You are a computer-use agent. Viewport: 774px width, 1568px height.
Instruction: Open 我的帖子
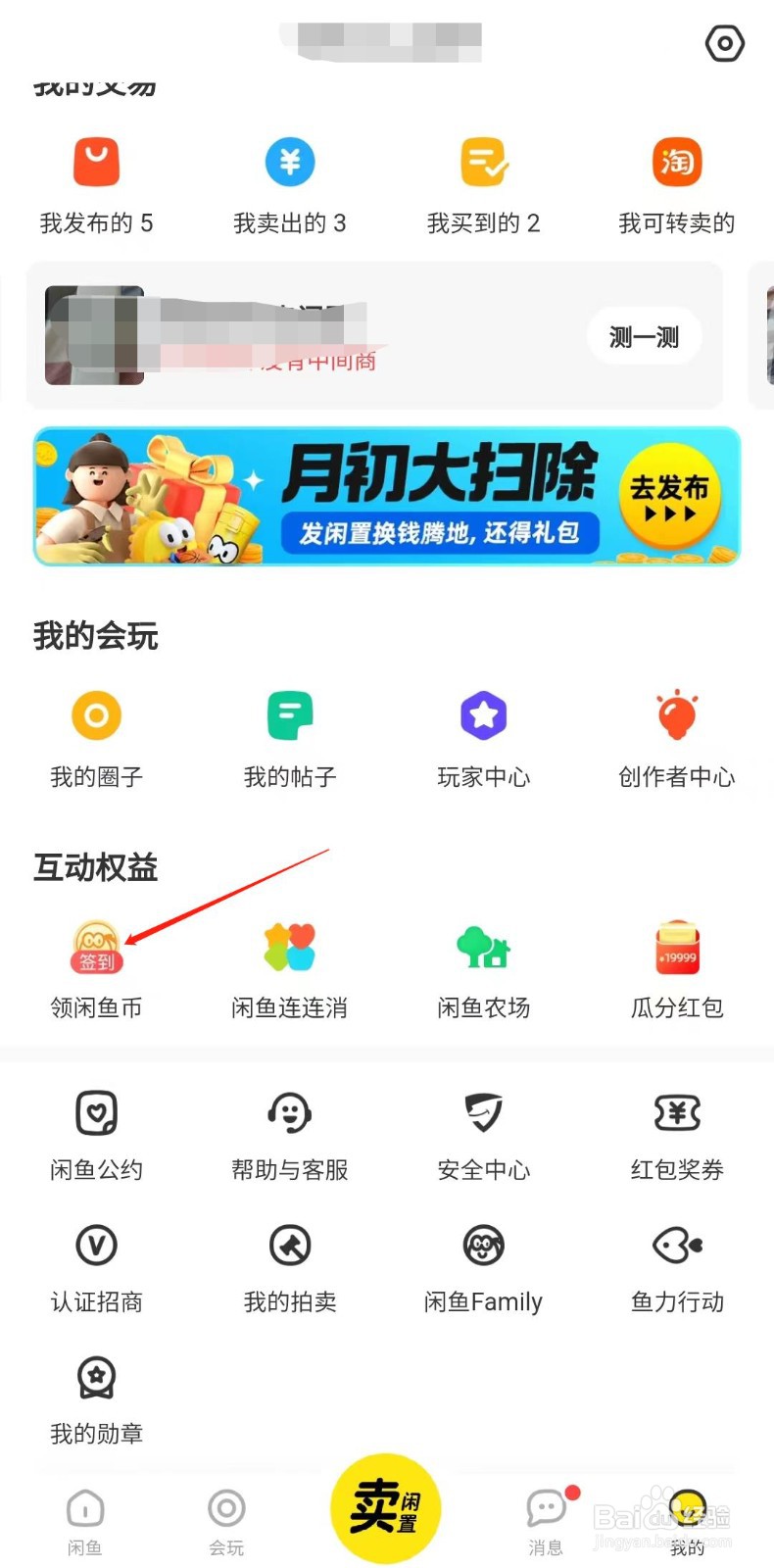[x=290, y=740]
